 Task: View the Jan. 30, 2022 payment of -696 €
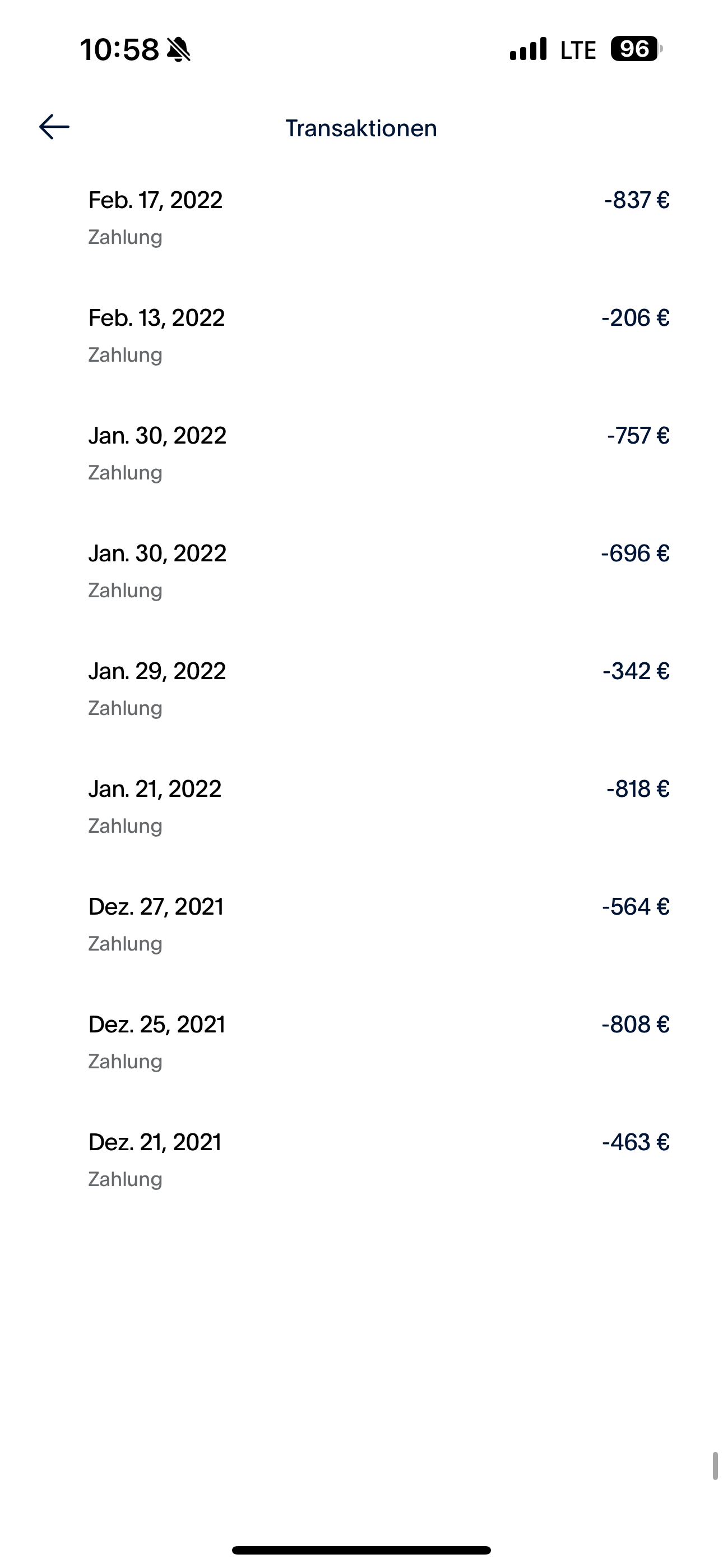(x=361, y=570)
